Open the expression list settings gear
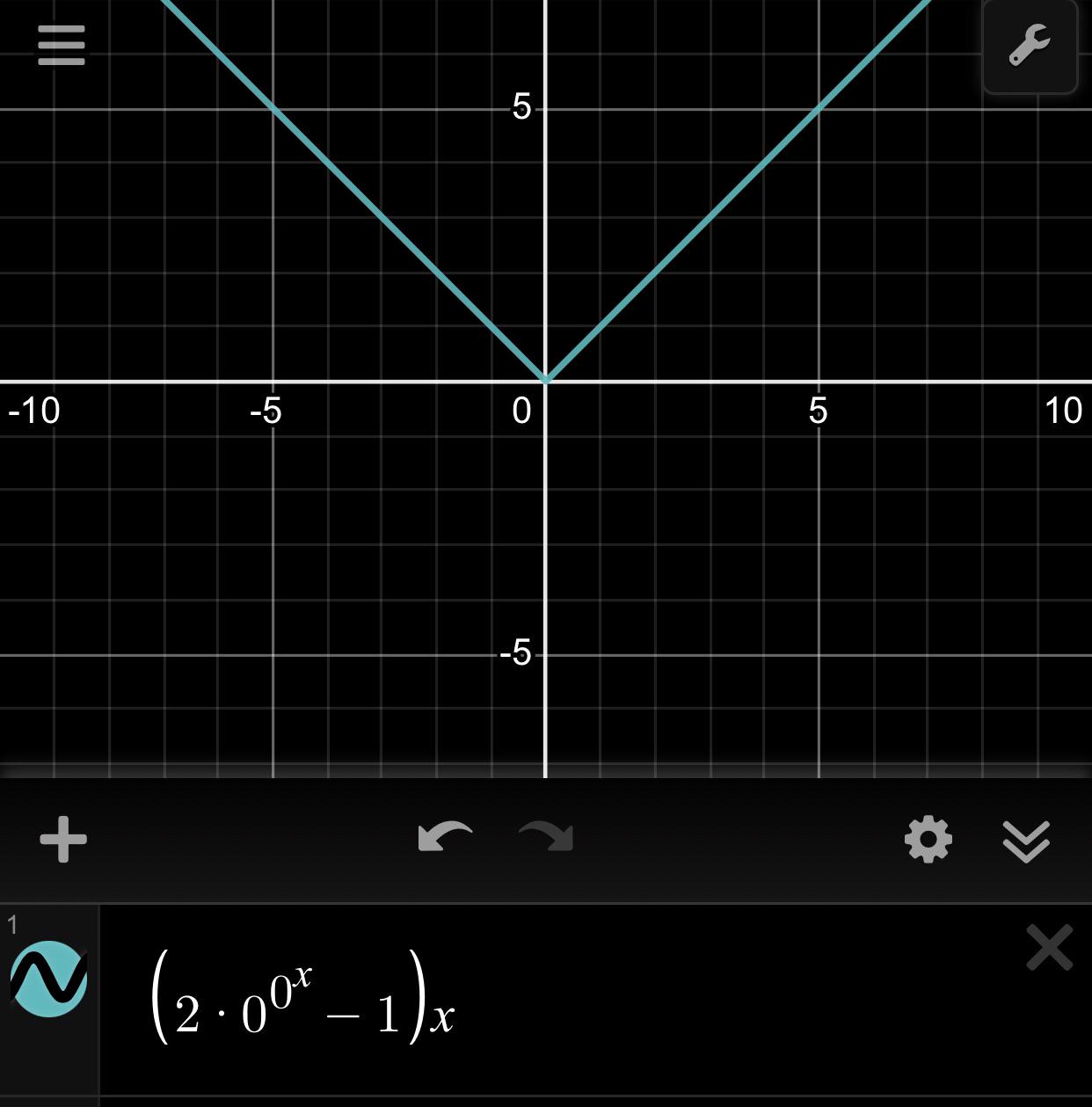1092x1107 pixels. (928, 840)
